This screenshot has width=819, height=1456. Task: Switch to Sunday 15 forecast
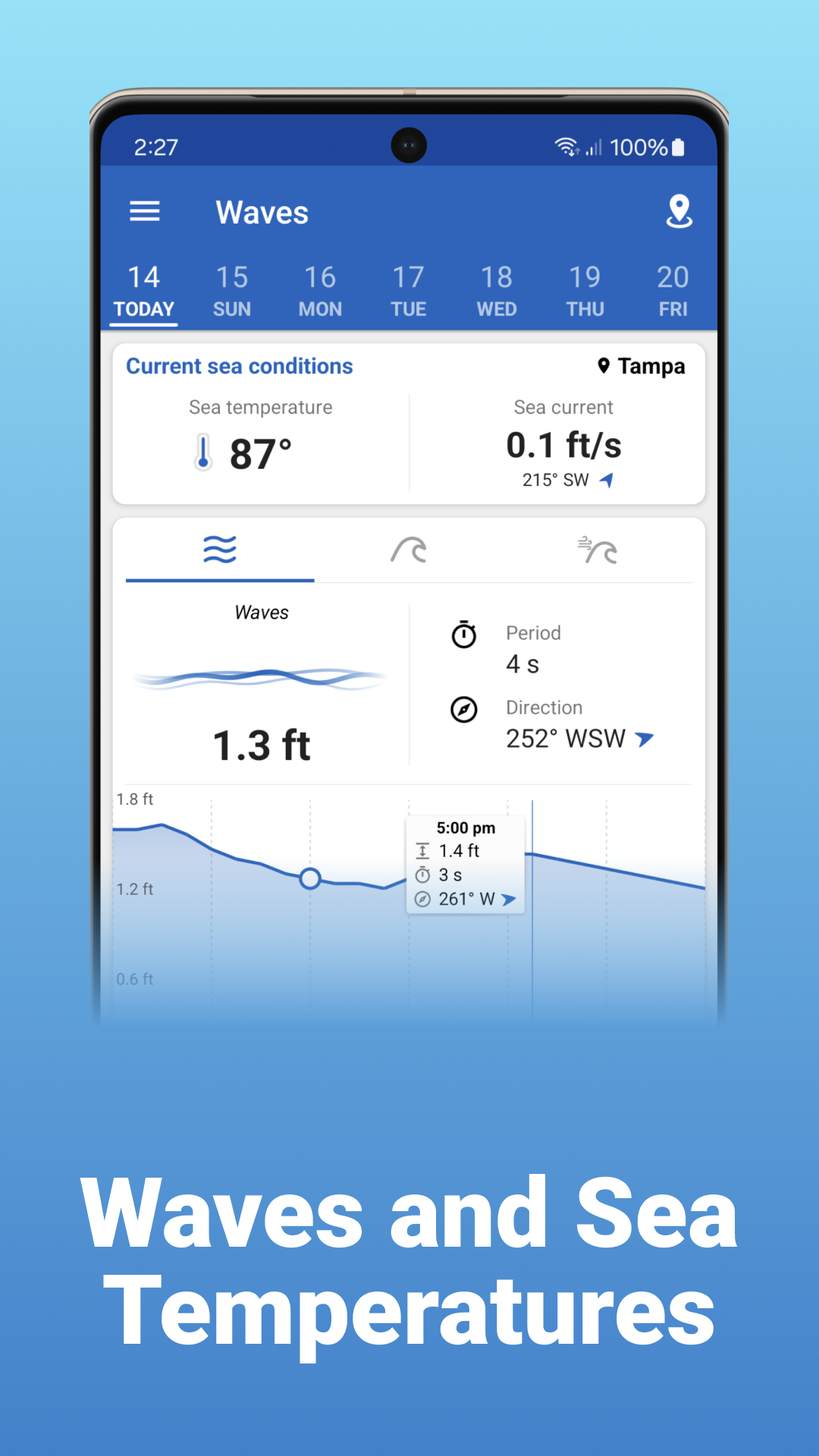[x=232, y=290]
